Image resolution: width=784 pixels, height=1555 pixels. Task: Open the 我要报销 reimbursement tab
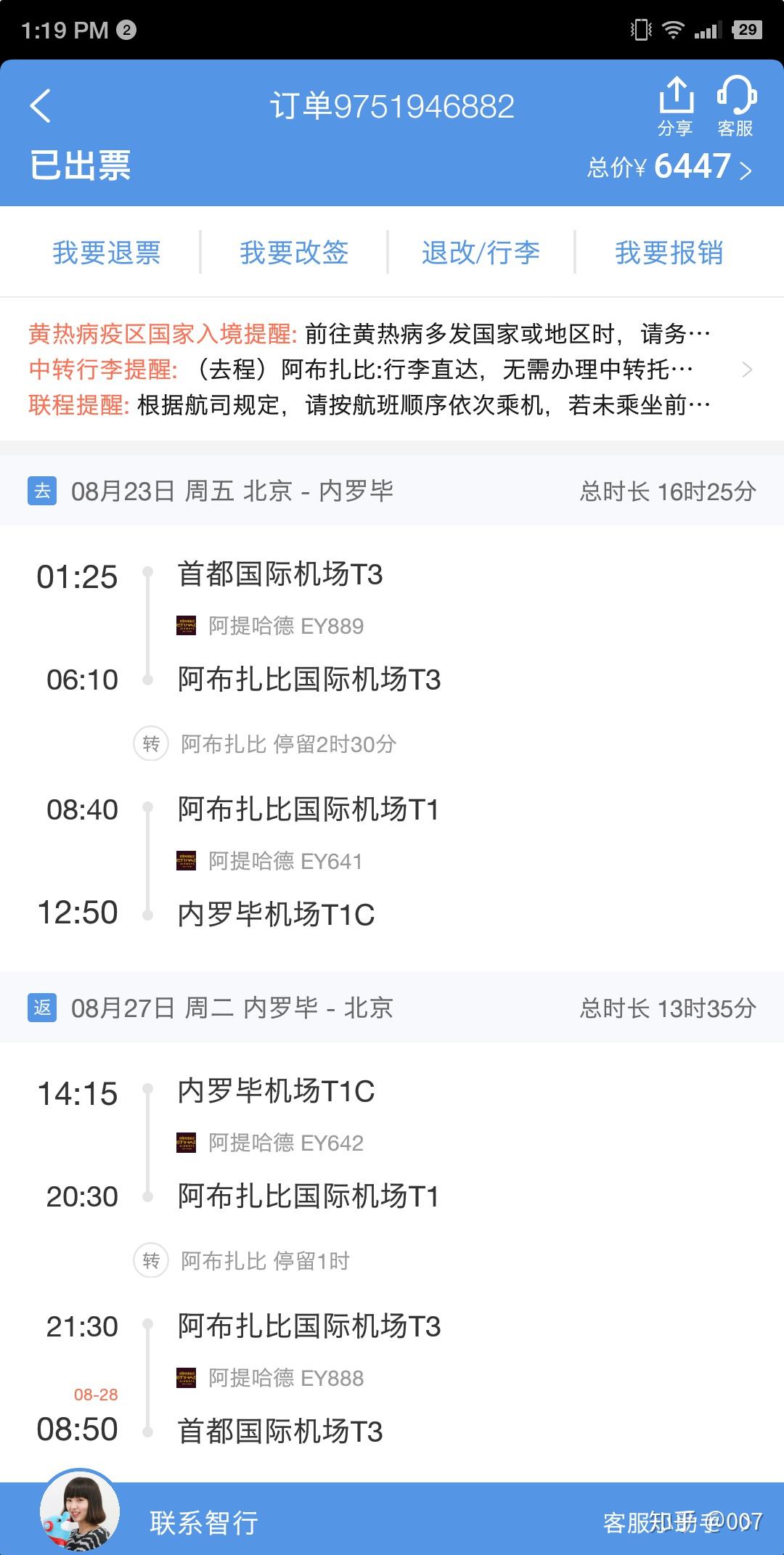pos(669,253)
